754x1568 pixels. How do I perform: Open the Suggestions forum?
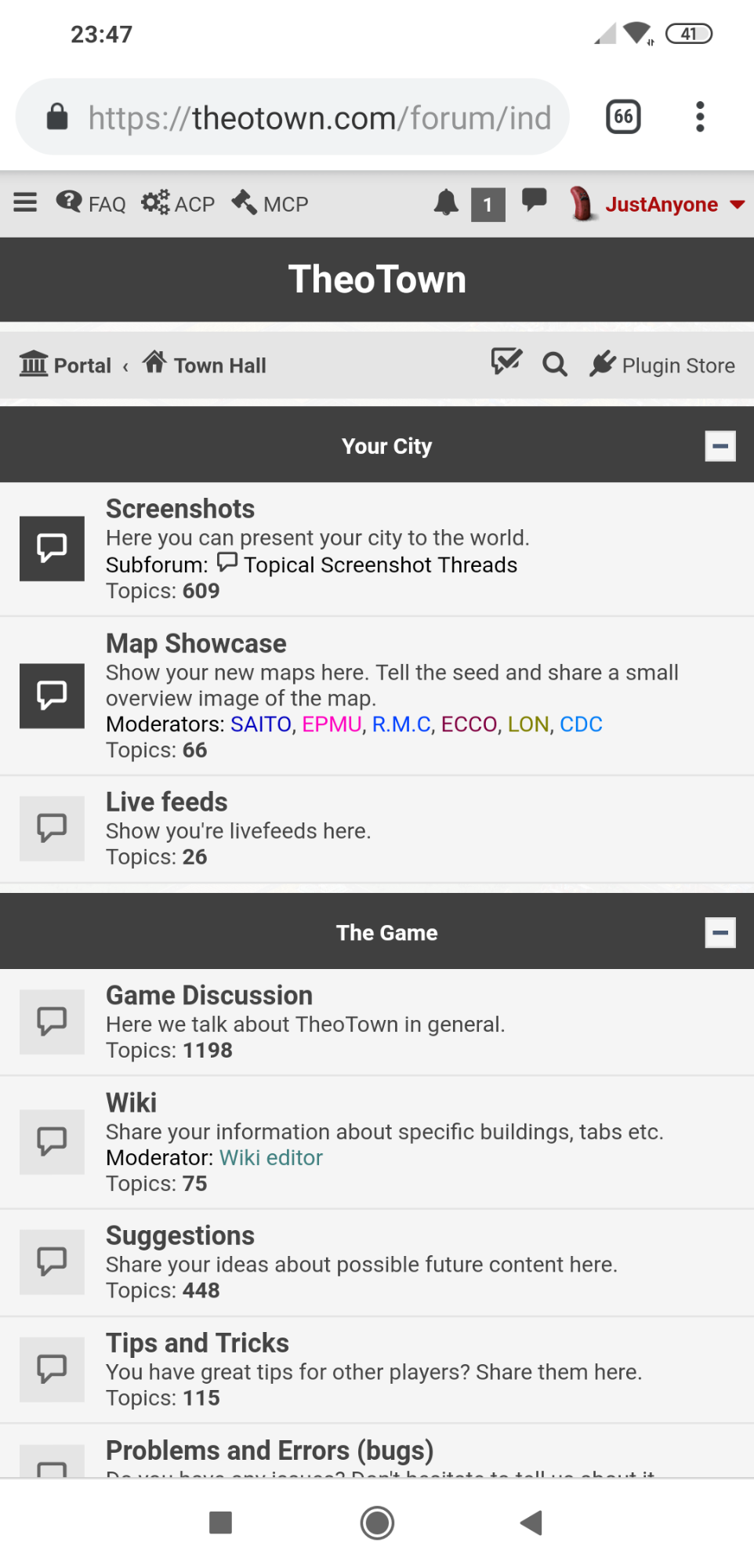pos(180,1236)
